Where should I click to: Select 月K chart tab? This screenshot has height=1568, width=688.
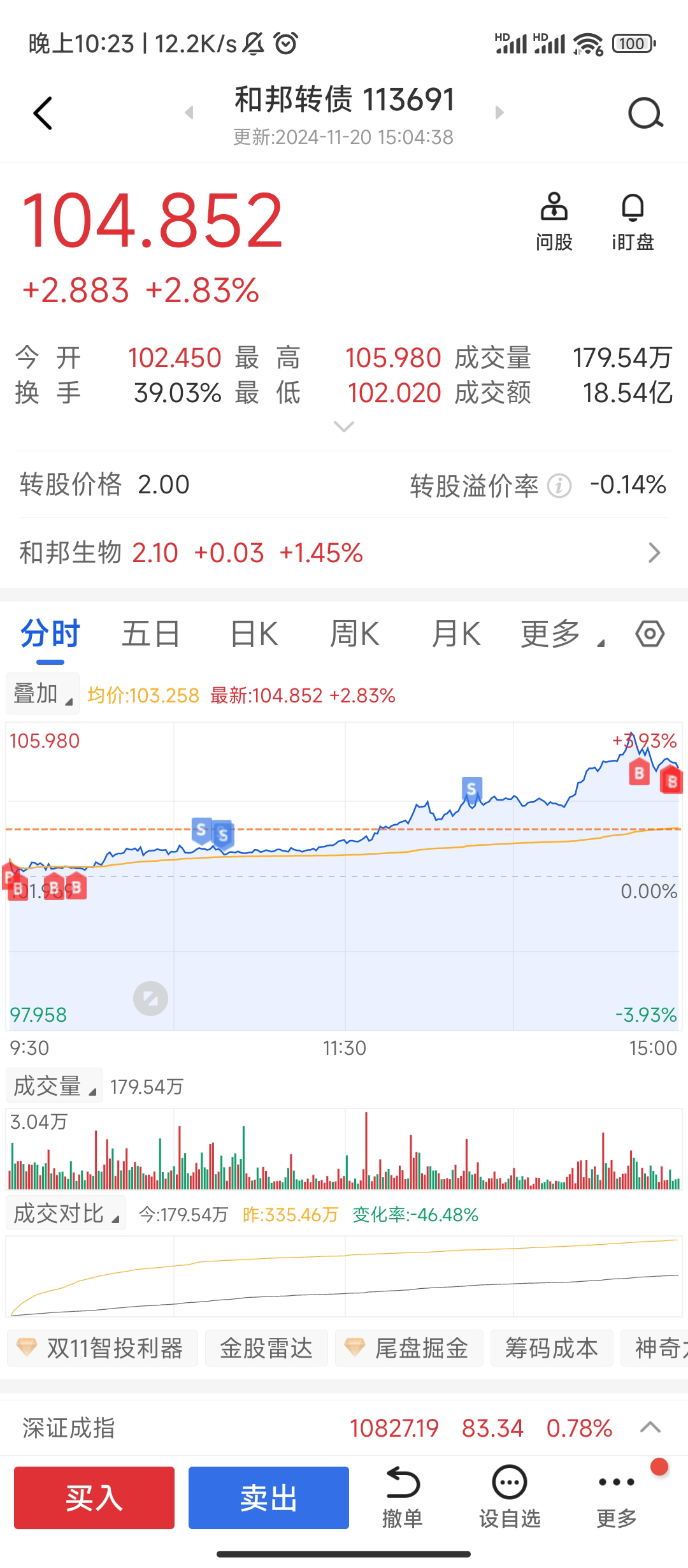point(455,634)
